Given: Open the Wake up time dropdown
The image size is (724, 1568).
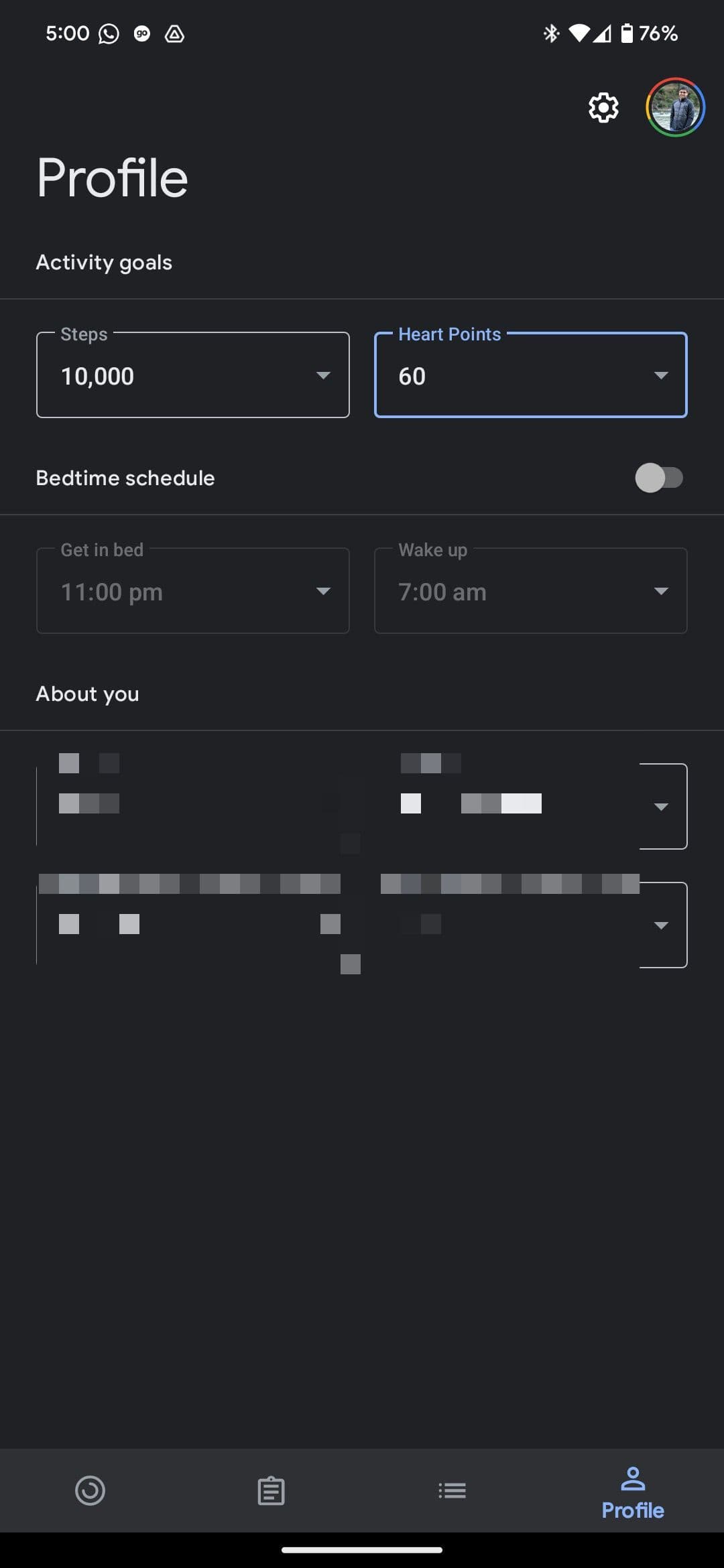Looking at the screenshot, I should (x=662, y=591).
